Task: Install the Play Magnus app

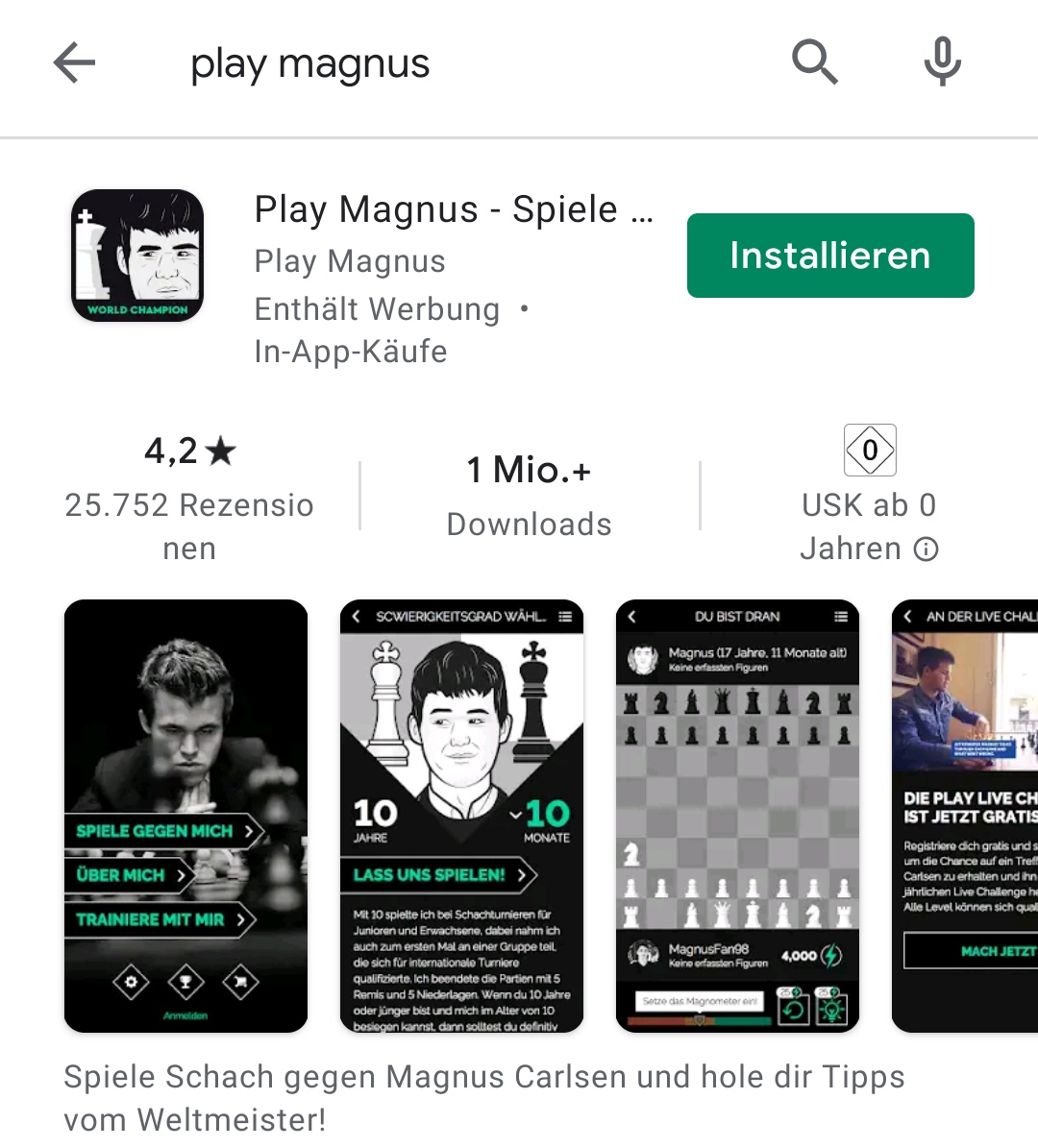Action: [x=830, y=256]
